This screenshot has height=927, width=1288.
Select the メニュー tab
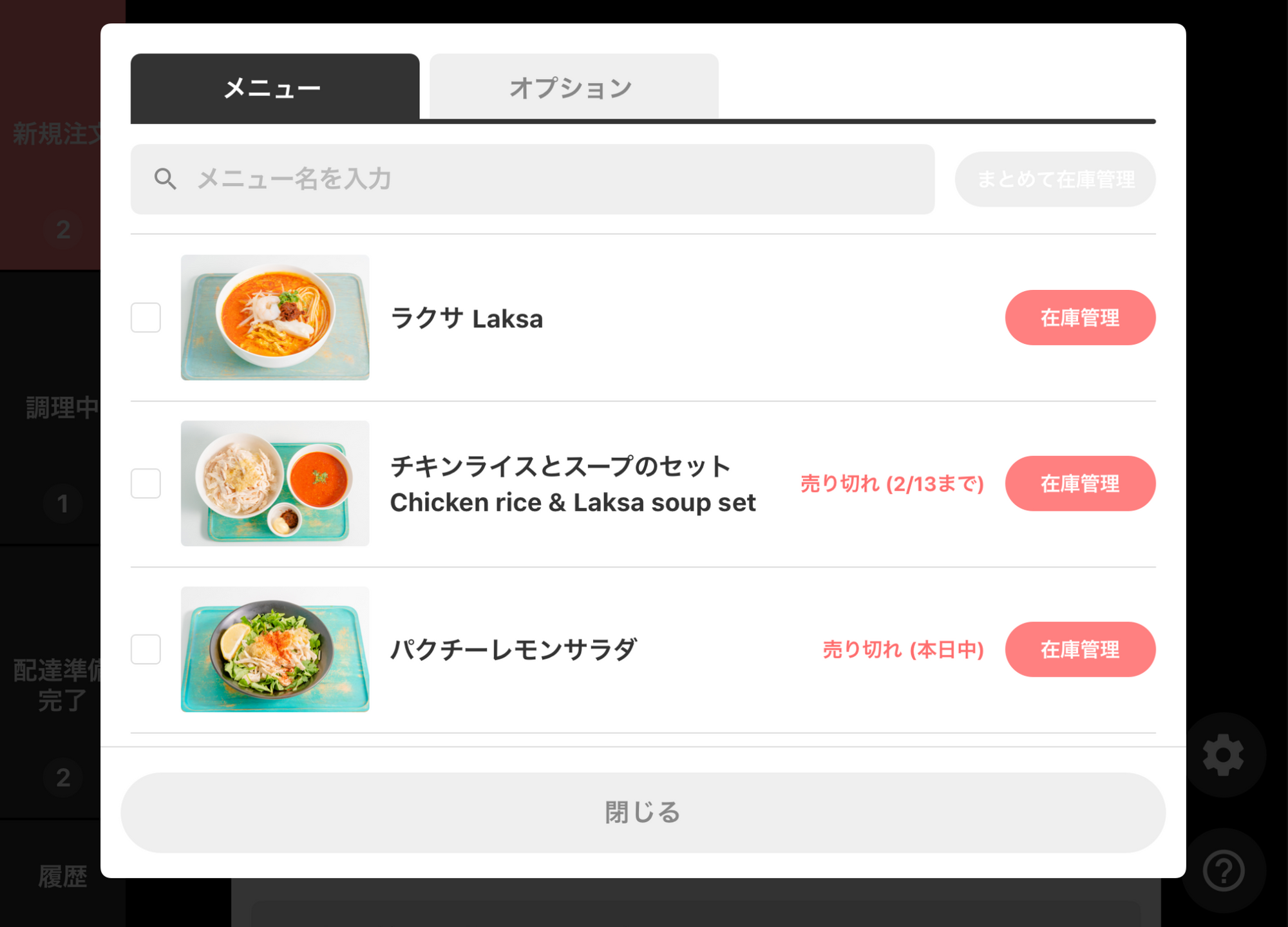[x=274, y=87]
